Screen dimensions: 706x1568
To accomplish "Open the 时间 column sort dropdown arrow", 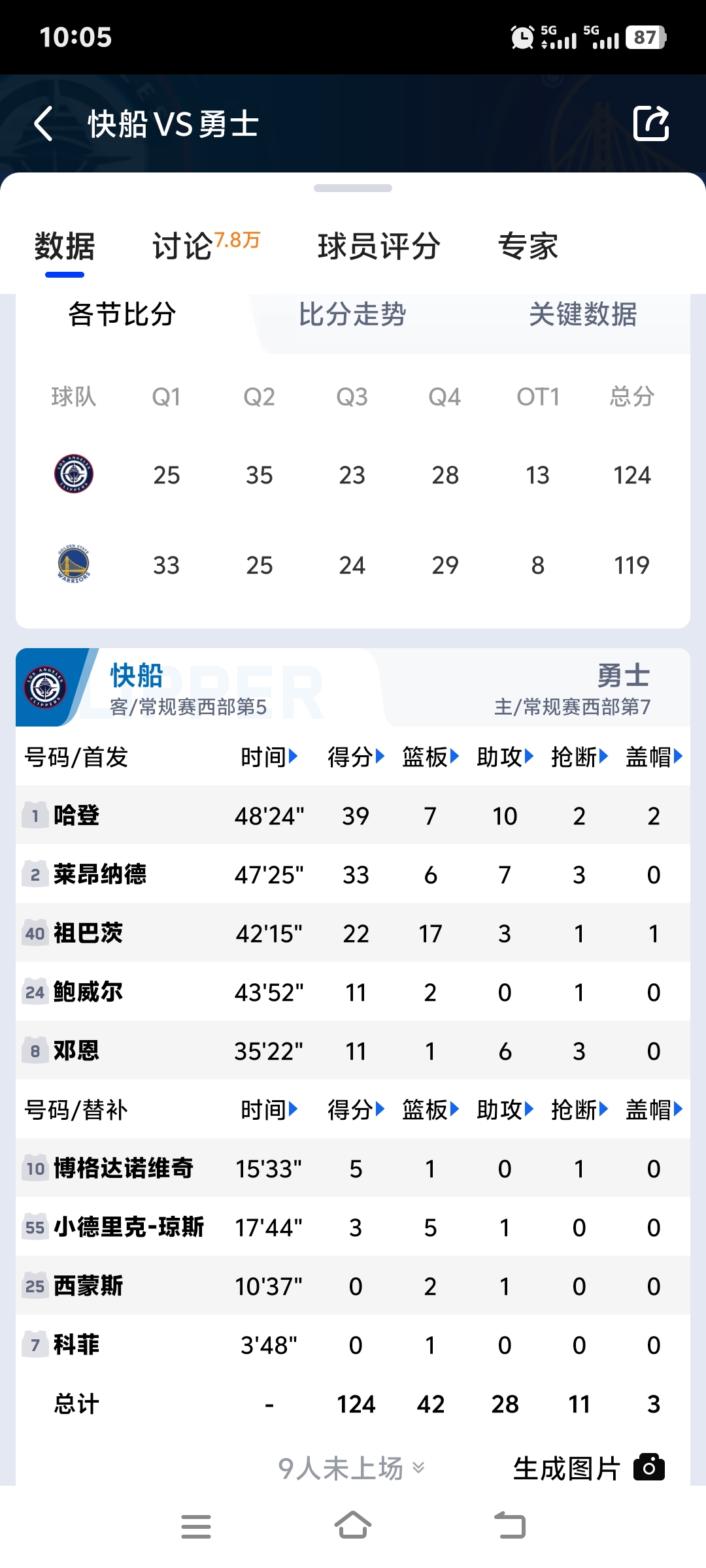I will [x=292, y=758].
